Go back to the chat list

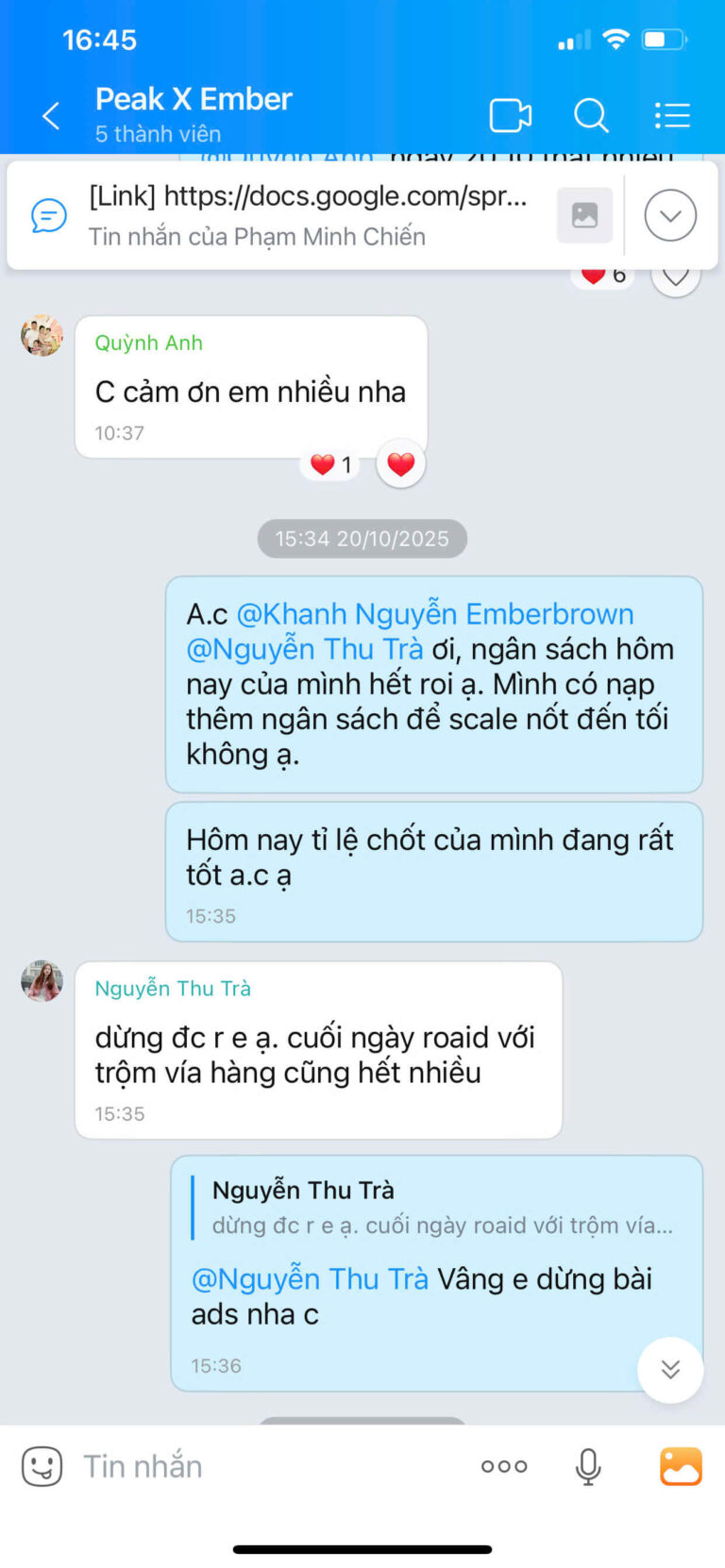[50, 115]
